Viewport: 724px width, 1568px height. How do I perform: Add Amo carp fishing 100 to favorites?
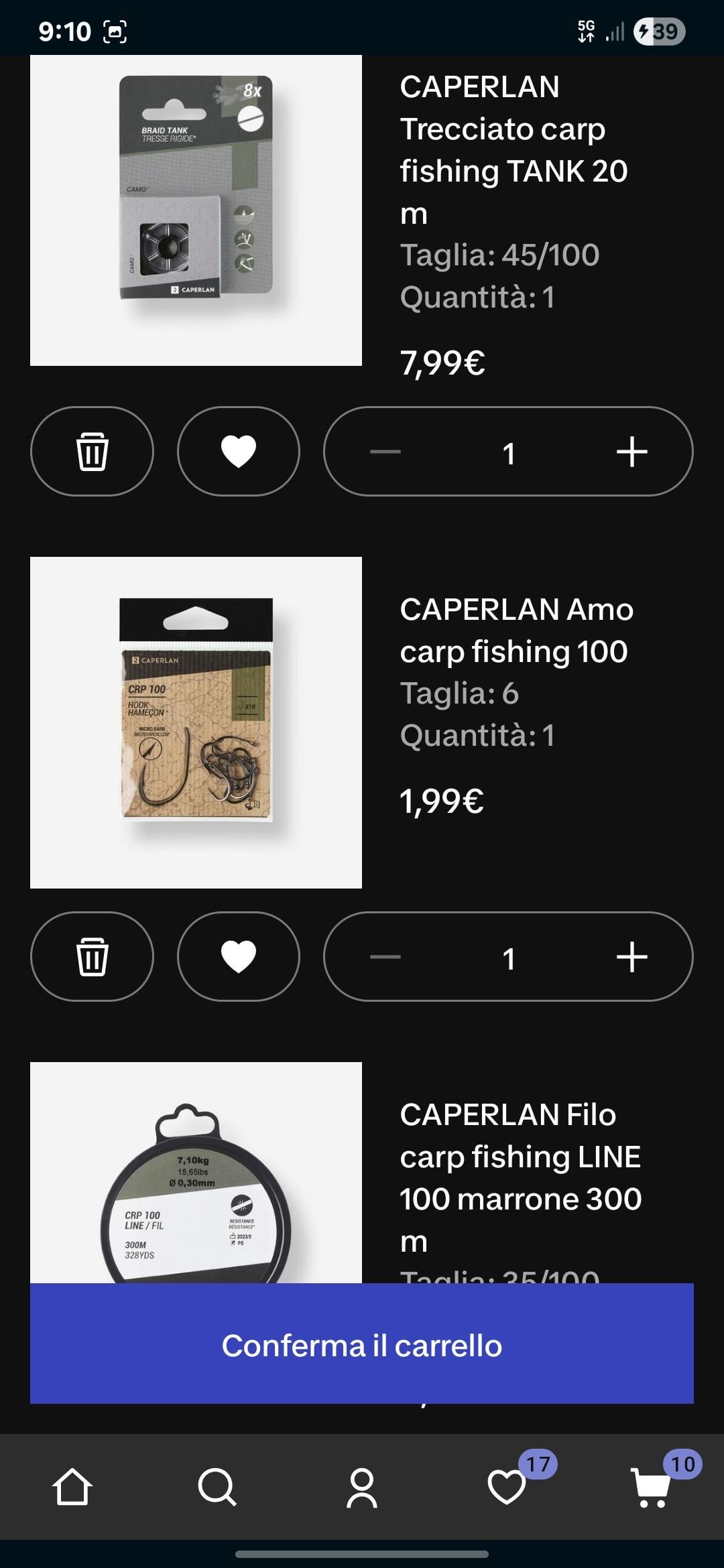(238, 956)
